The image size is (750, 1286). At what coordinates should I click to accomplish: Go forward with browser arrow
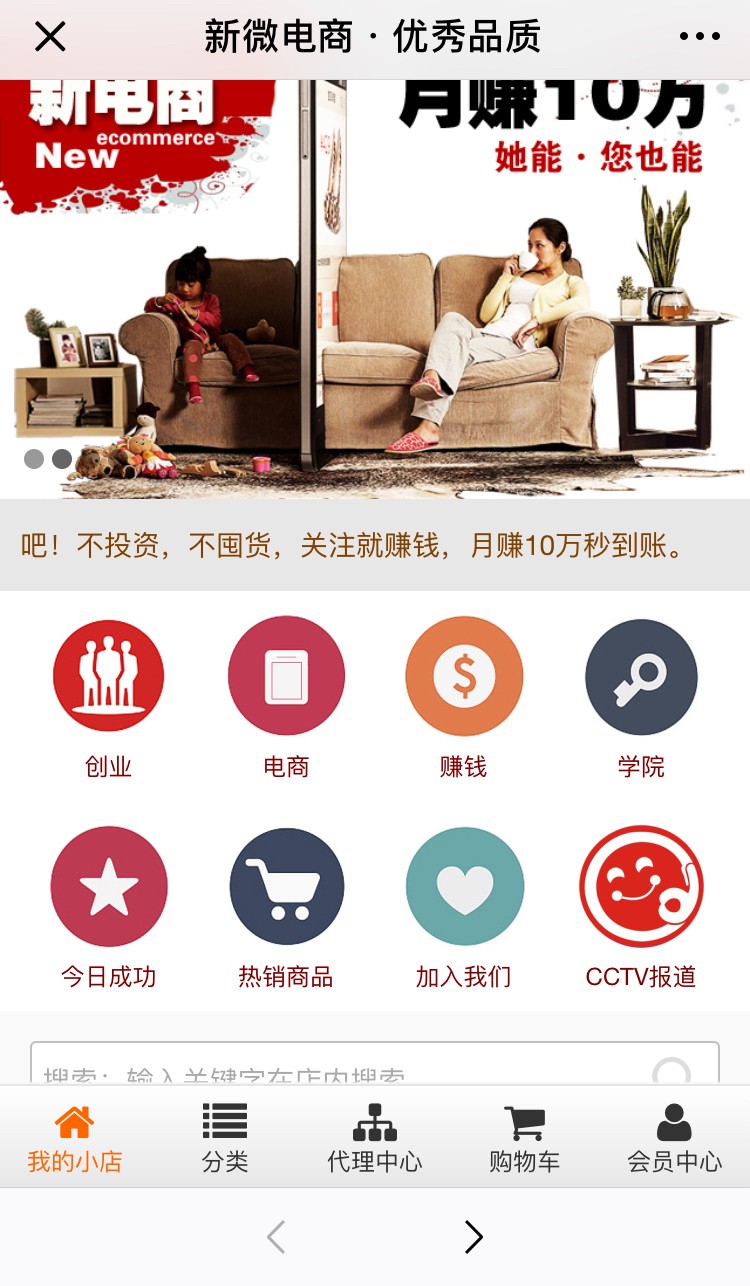[x=473, y=1238]
